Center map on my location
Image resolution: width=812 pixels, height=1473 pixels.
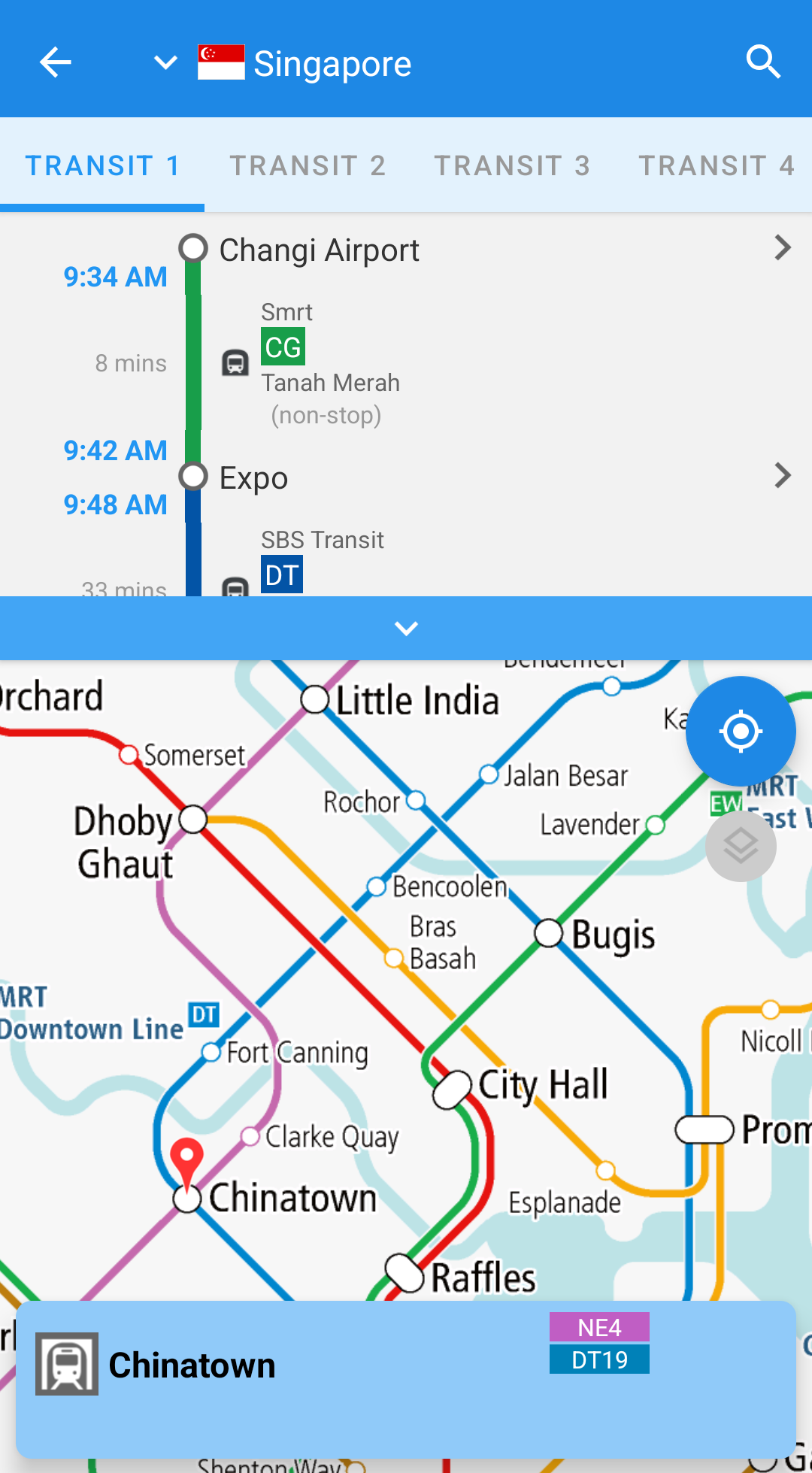(x=741, y=731)
